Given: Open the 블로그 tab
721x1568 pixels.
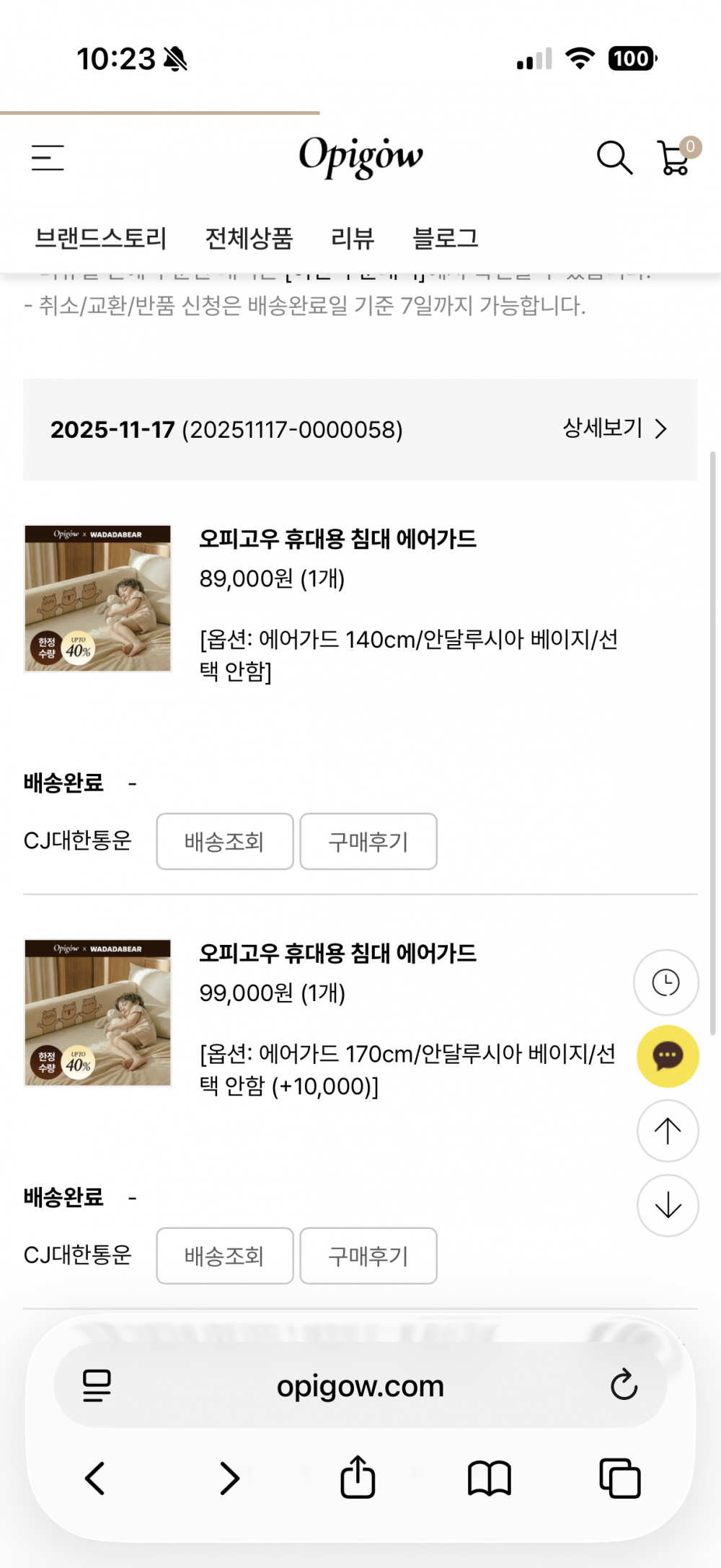Looking at the screenshot, I should coord(445,238).
